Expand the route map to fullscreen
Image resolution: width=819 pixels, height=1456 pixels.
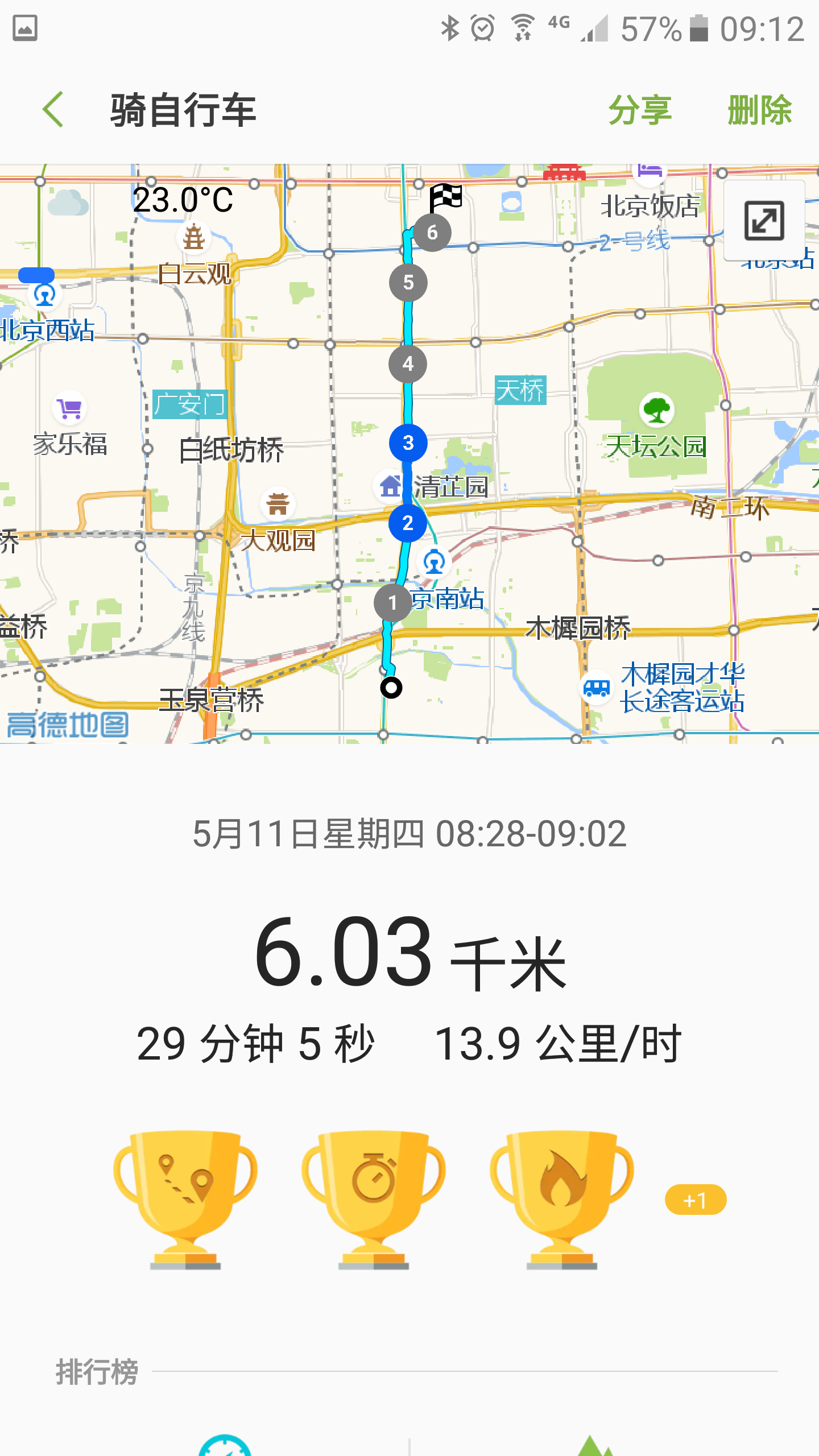(764, 221)
